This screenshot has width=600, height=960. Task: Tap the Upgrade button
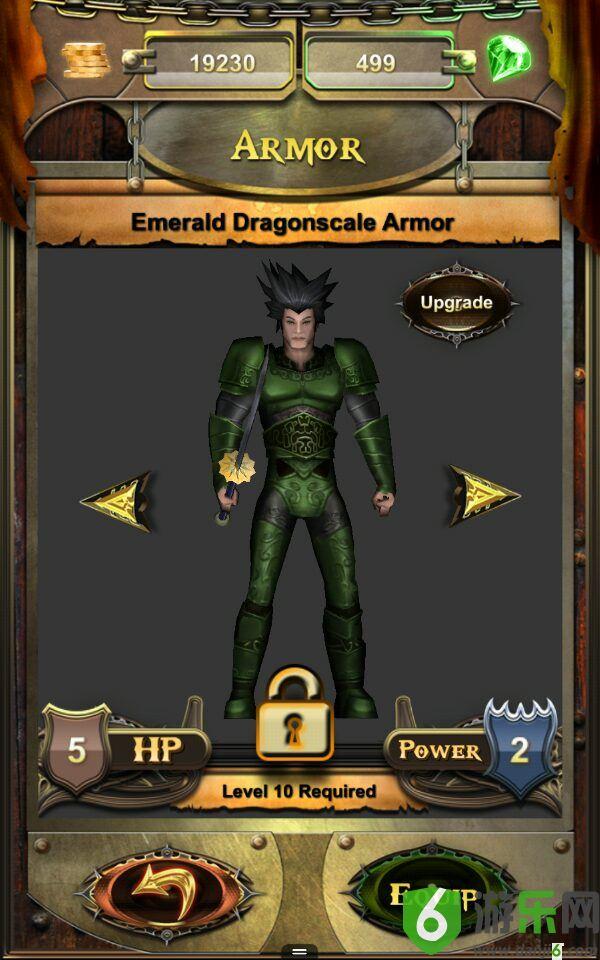pos(456,303)
